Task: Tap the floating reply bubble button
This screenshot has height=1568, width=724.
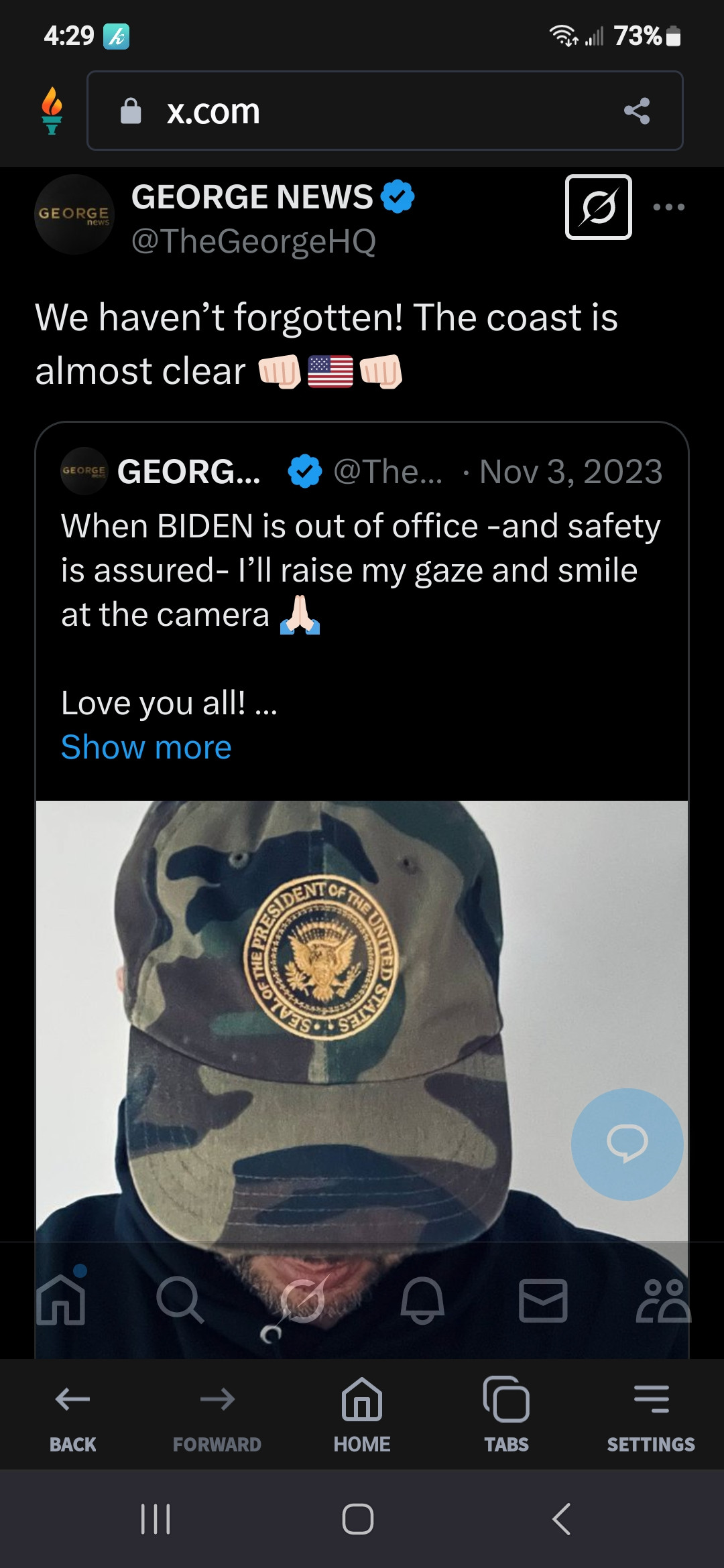Action: pyautogui.click(x=627, y=1144)
